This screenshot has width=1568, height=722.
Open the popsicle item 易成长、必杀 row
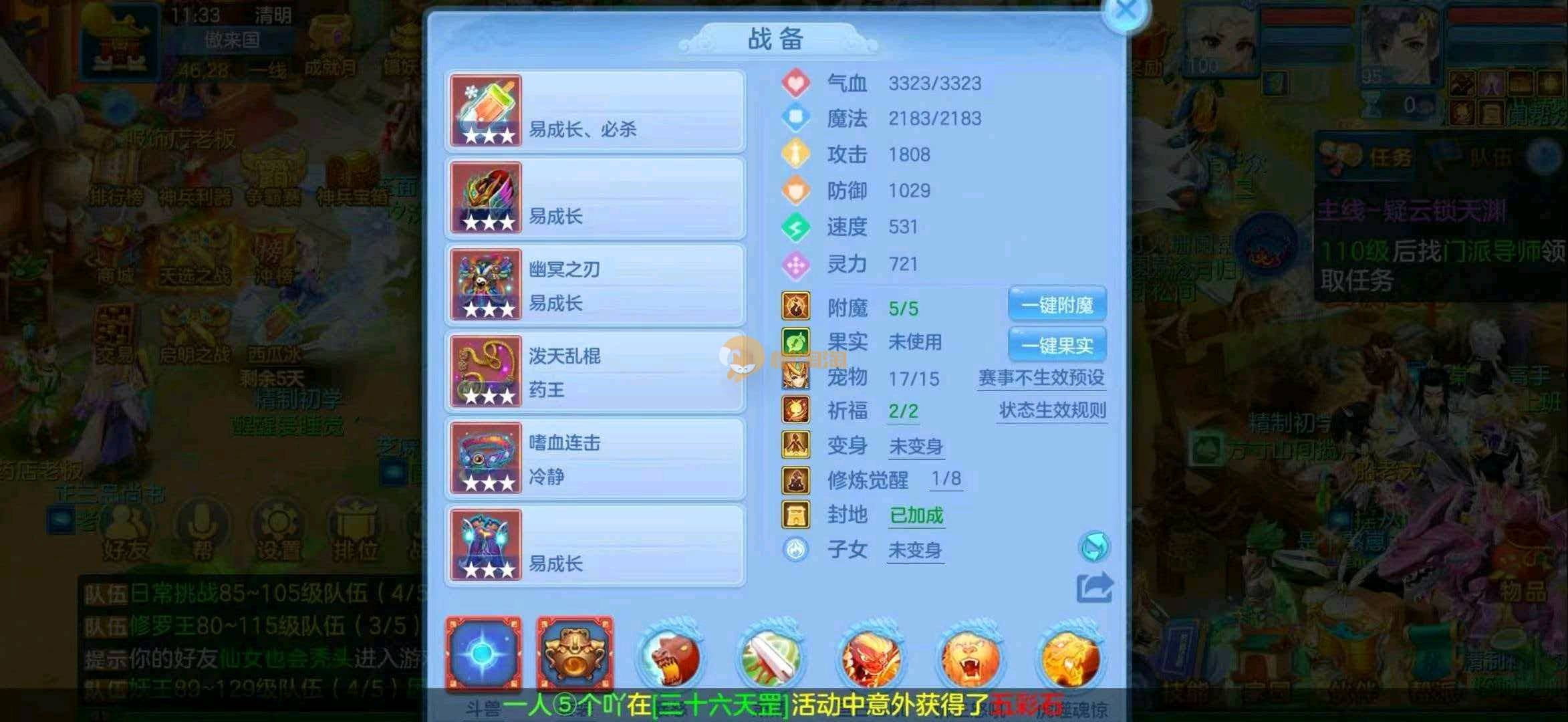pyautogui.click(x=595, y=112)
